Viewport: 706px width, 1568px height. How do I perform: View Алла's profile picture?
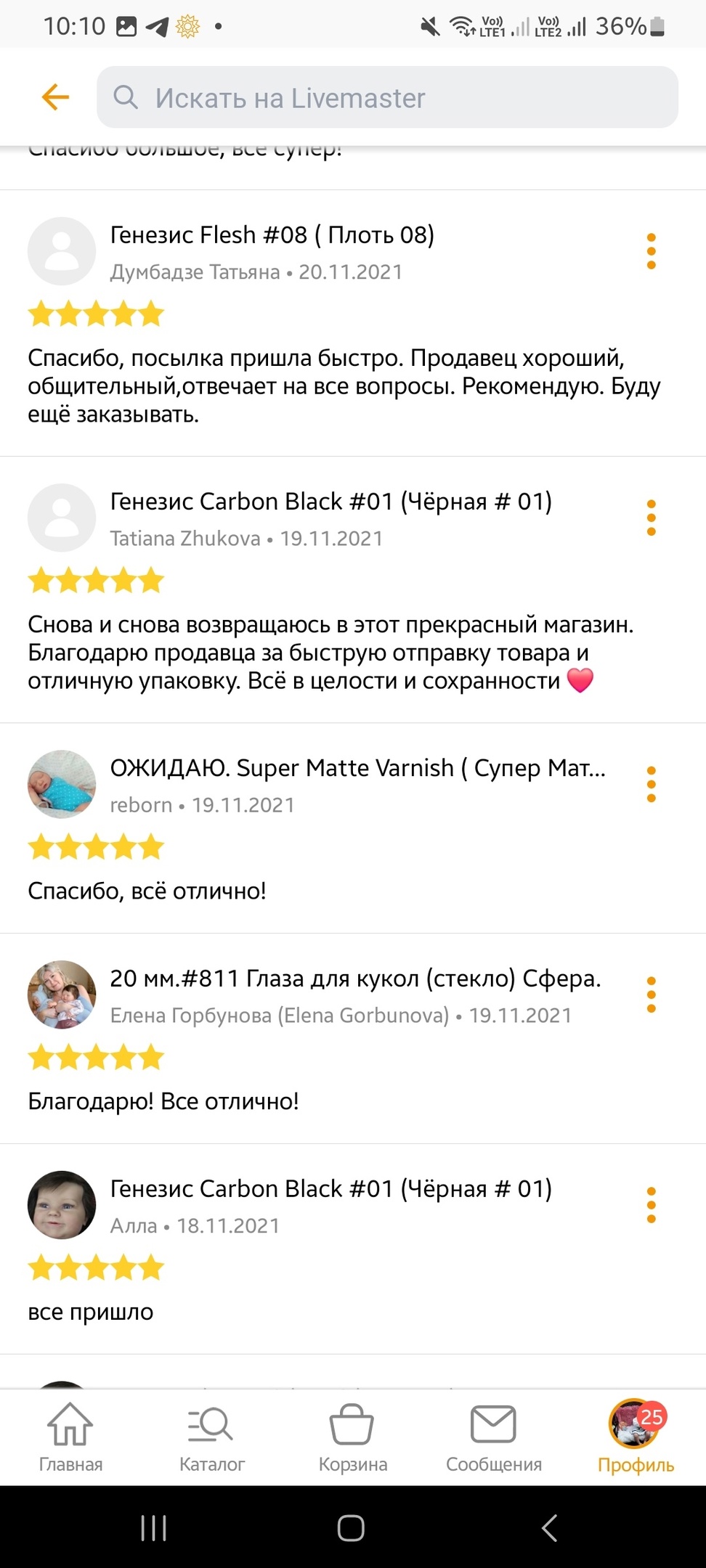62,1205
